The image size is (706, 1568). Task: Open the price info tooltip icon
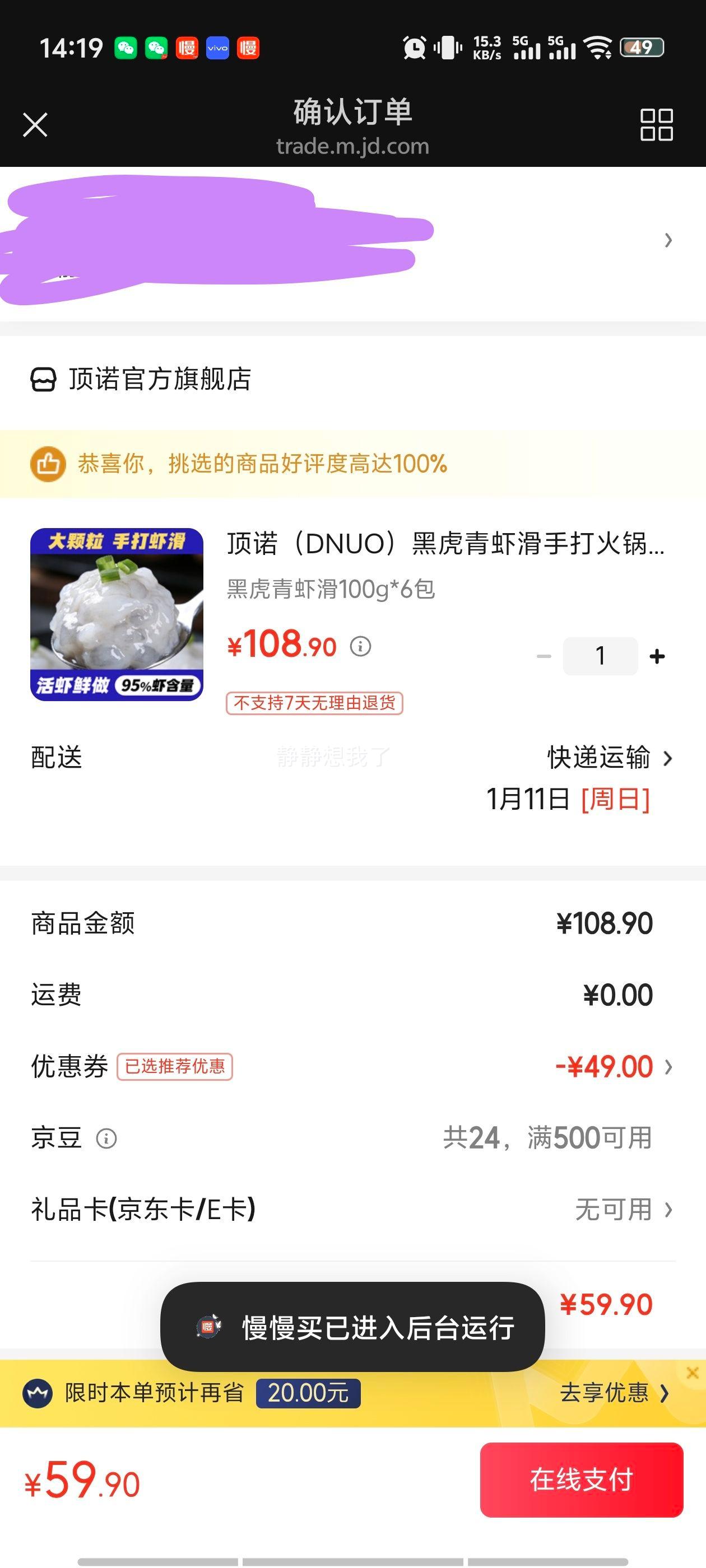pyautogui.click(x=362, y=646)
